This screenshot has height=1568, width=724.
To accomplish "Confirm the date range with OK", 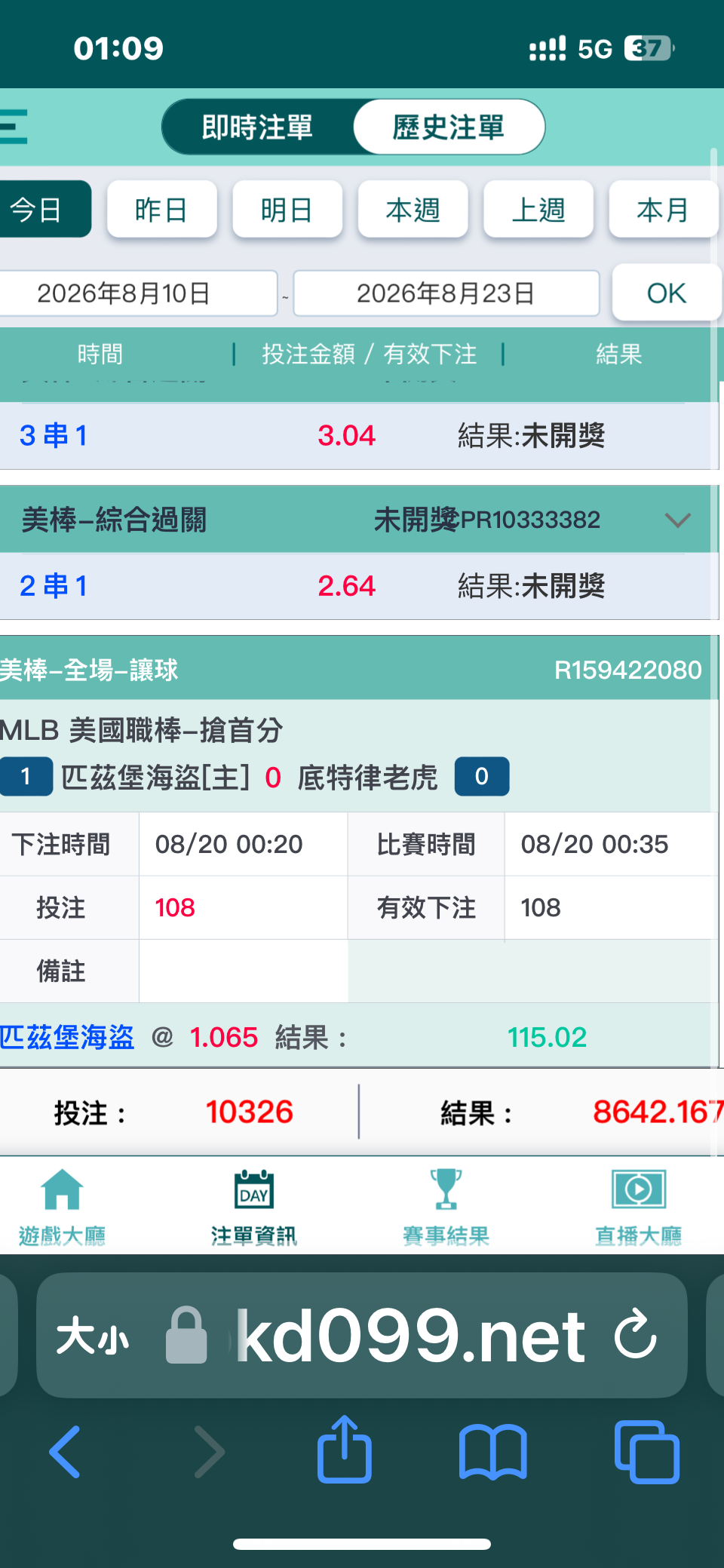I will point(667,293).
